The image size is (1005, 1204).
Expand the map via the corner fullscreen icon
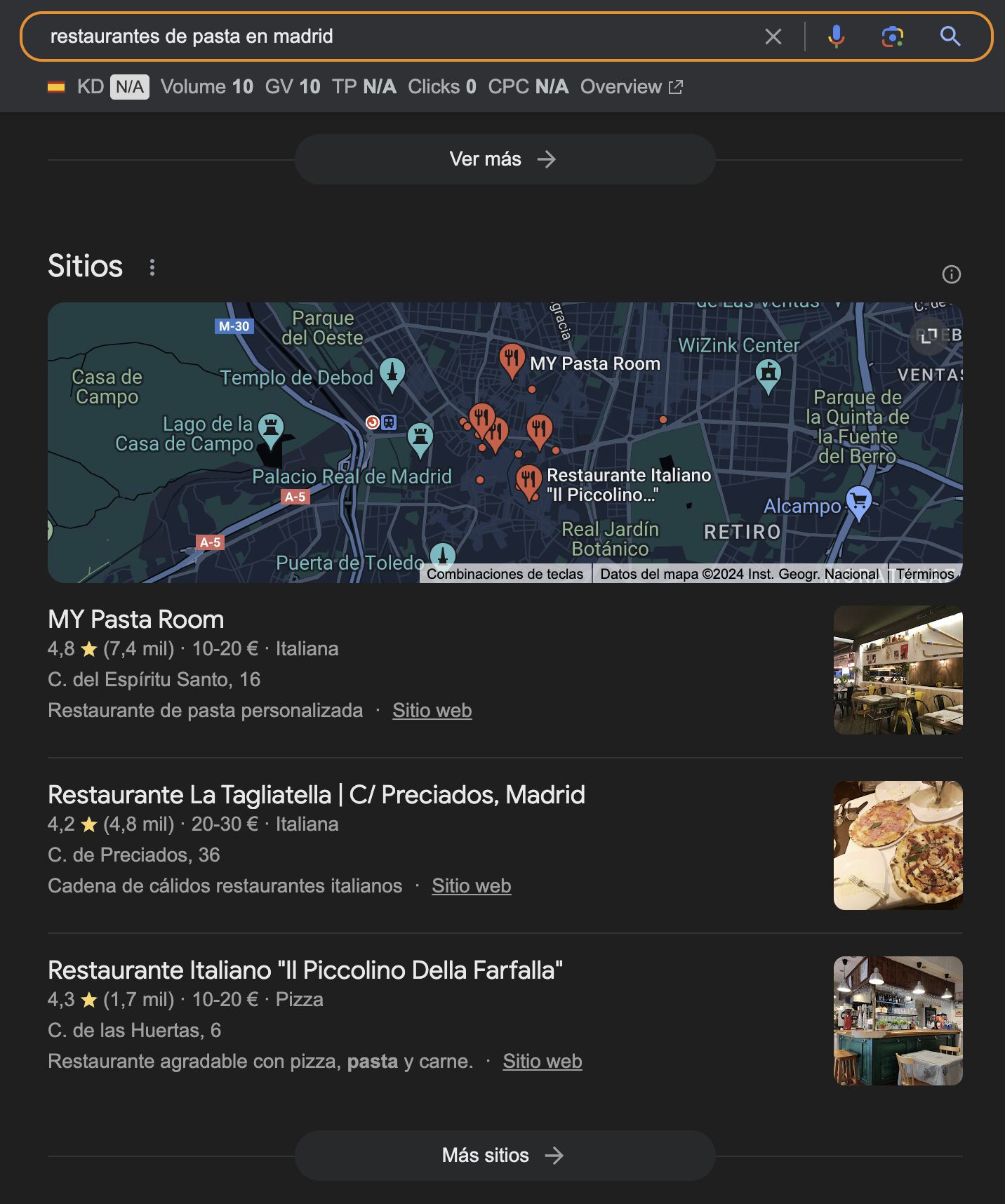tap(928, 337)
